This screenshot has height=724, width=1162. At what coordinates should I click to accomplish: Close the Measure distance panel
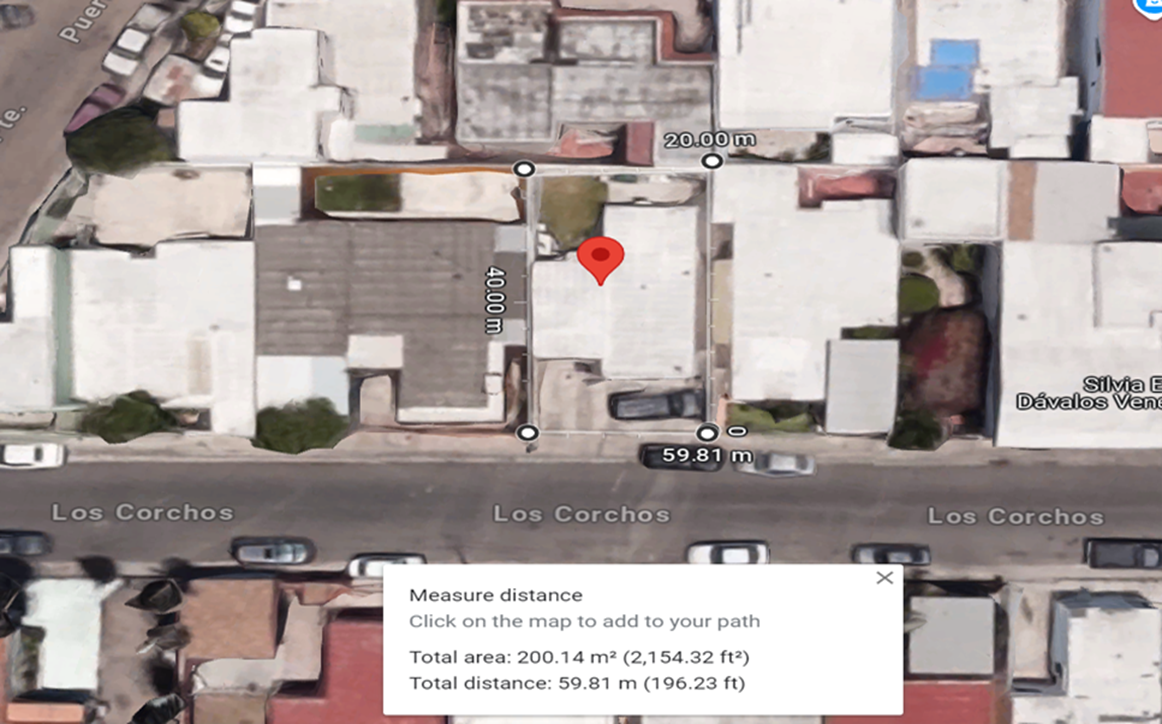click(x=884, y=577)
